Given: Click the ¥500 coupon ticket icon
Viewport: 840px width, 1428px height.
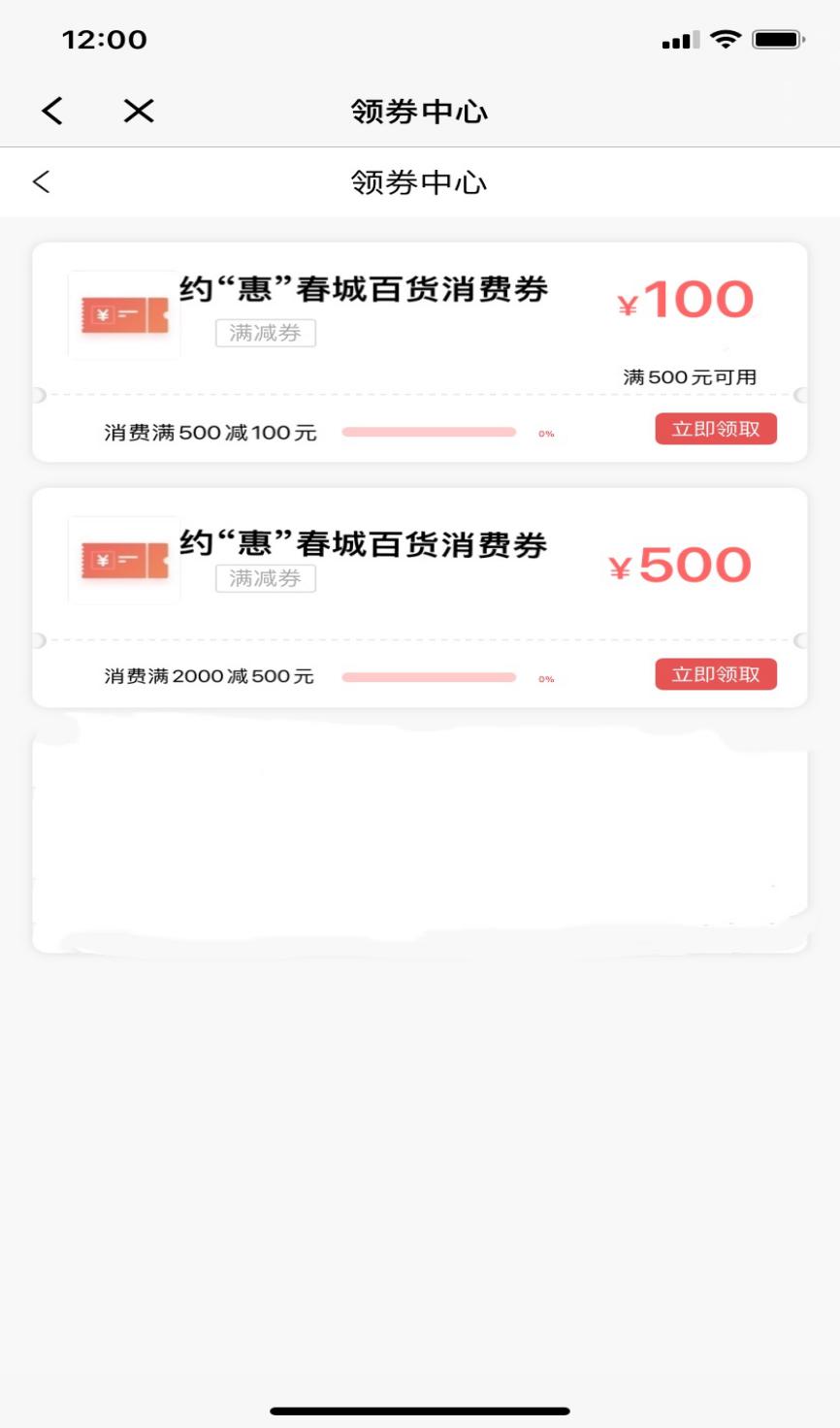Looking at the screenshot, I should 123,560.
